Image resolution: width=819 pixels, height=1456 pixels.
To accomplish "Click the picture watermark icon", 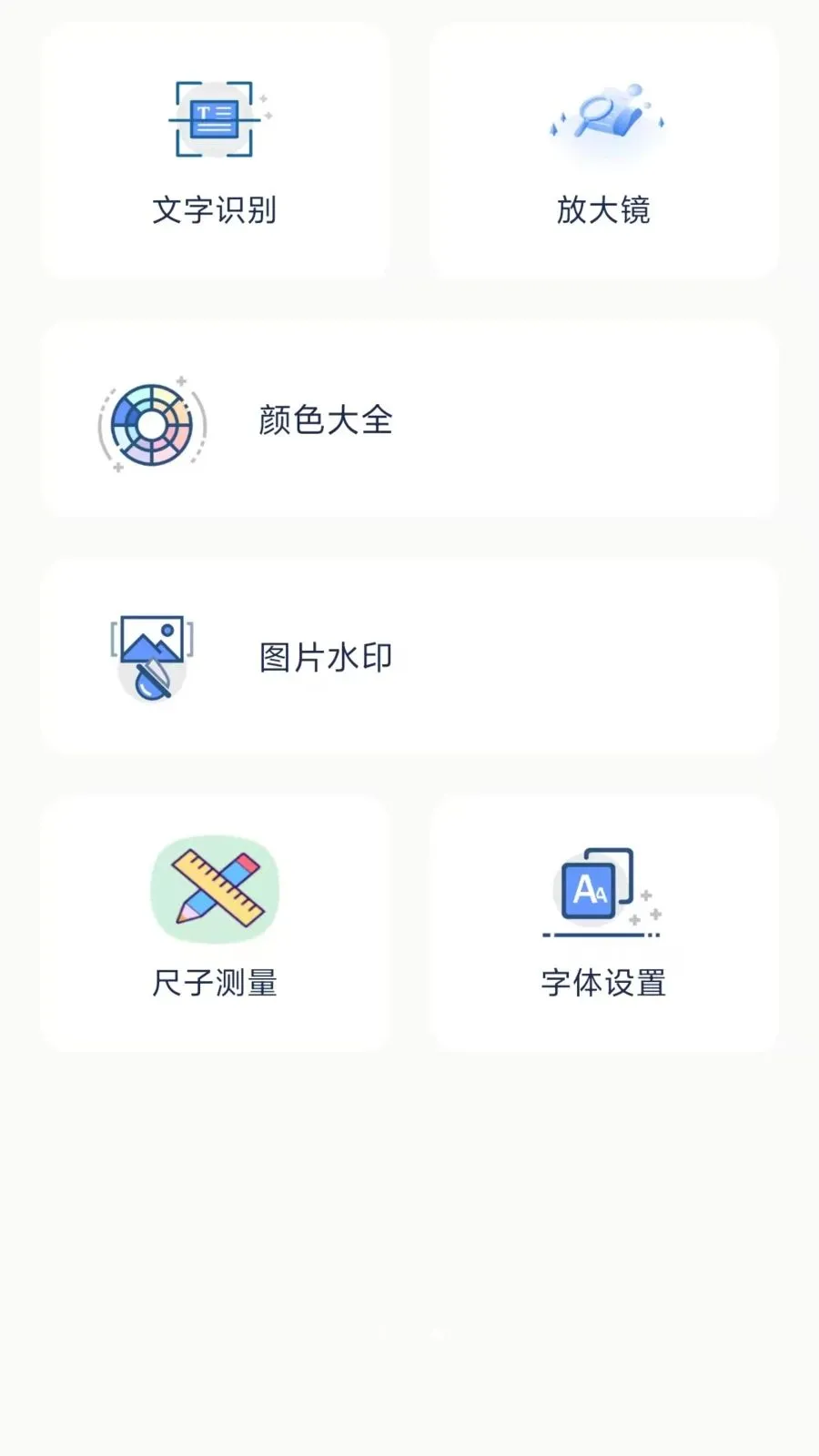I will point(150,657).
